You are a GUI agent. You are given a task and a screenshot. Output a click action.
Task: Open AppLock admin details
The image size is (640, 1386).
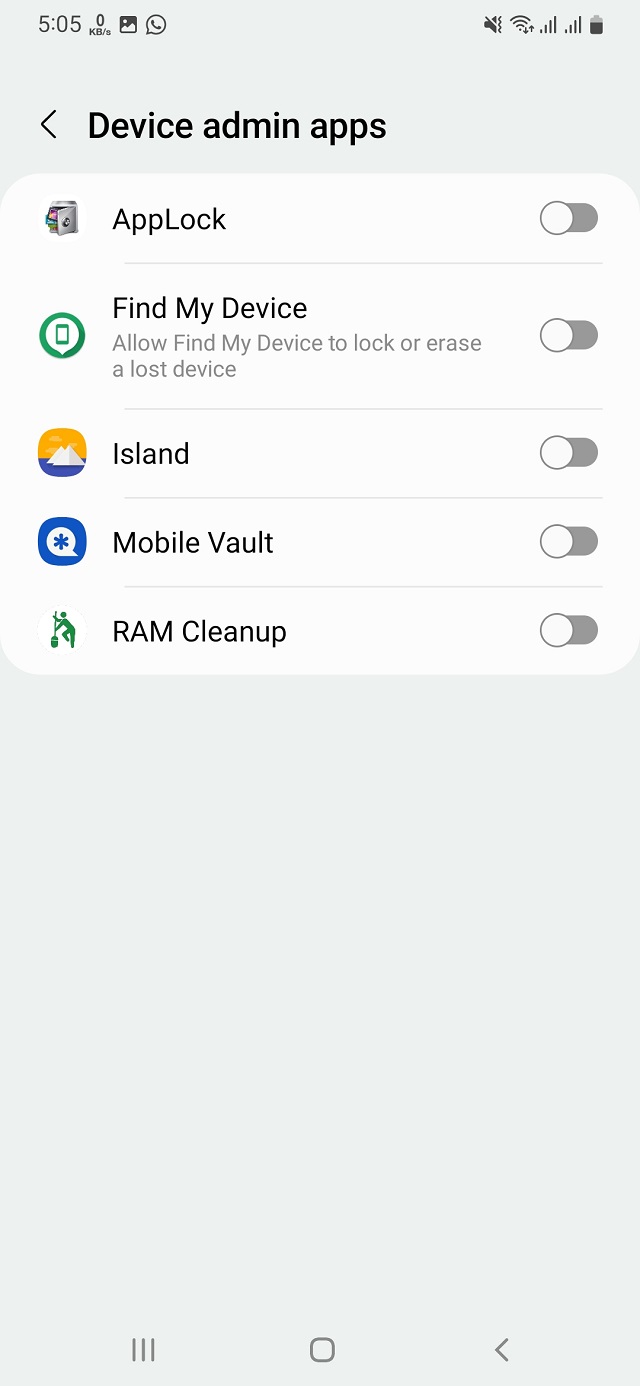pos(170,219)
